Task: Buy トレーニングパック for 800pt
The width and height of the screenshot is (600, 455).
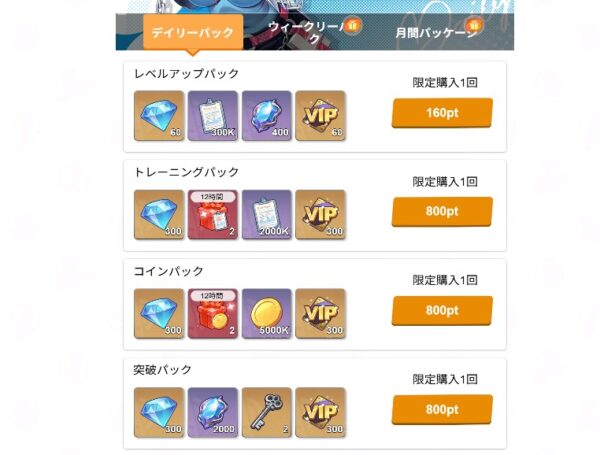Action: pos(441,212)
